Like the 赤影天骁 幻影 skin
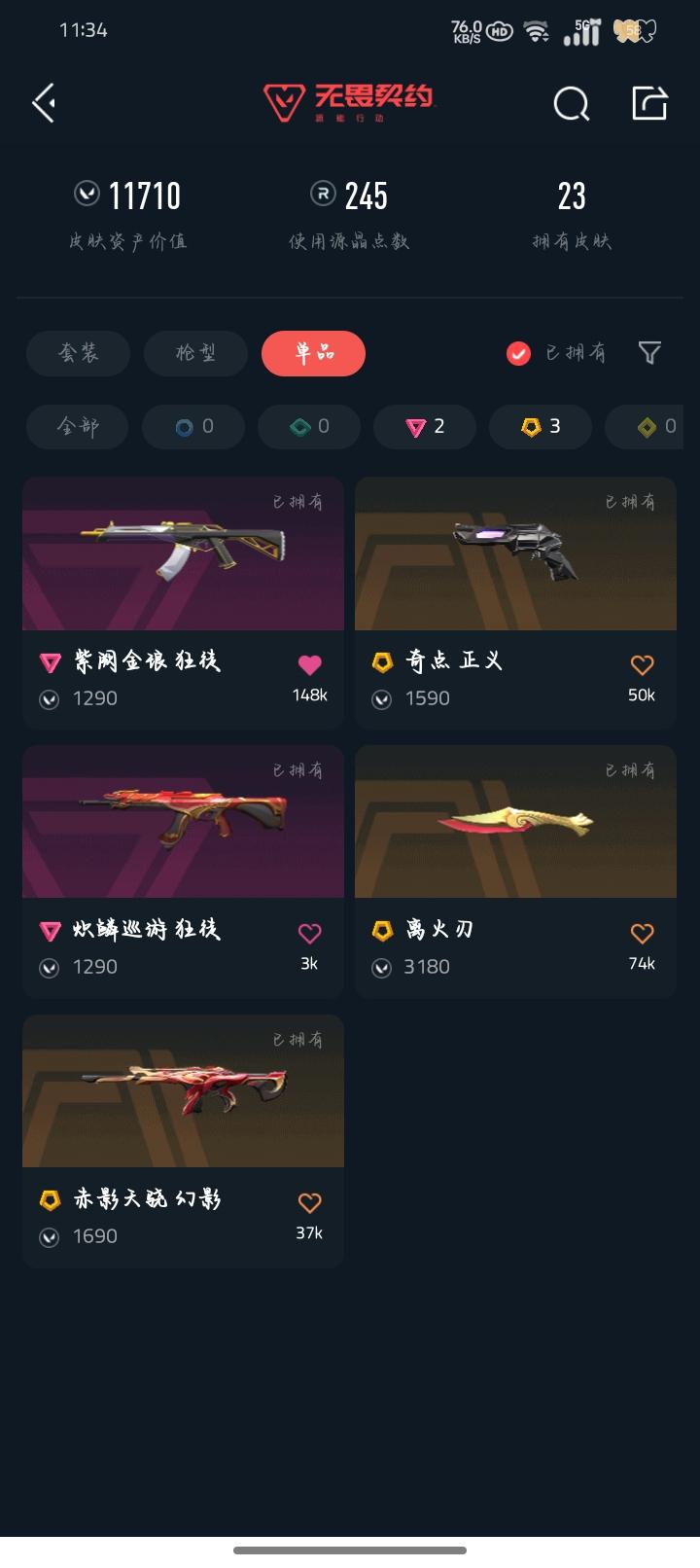The height and width of the screenshot is (1568, 700). point(309,1203)
